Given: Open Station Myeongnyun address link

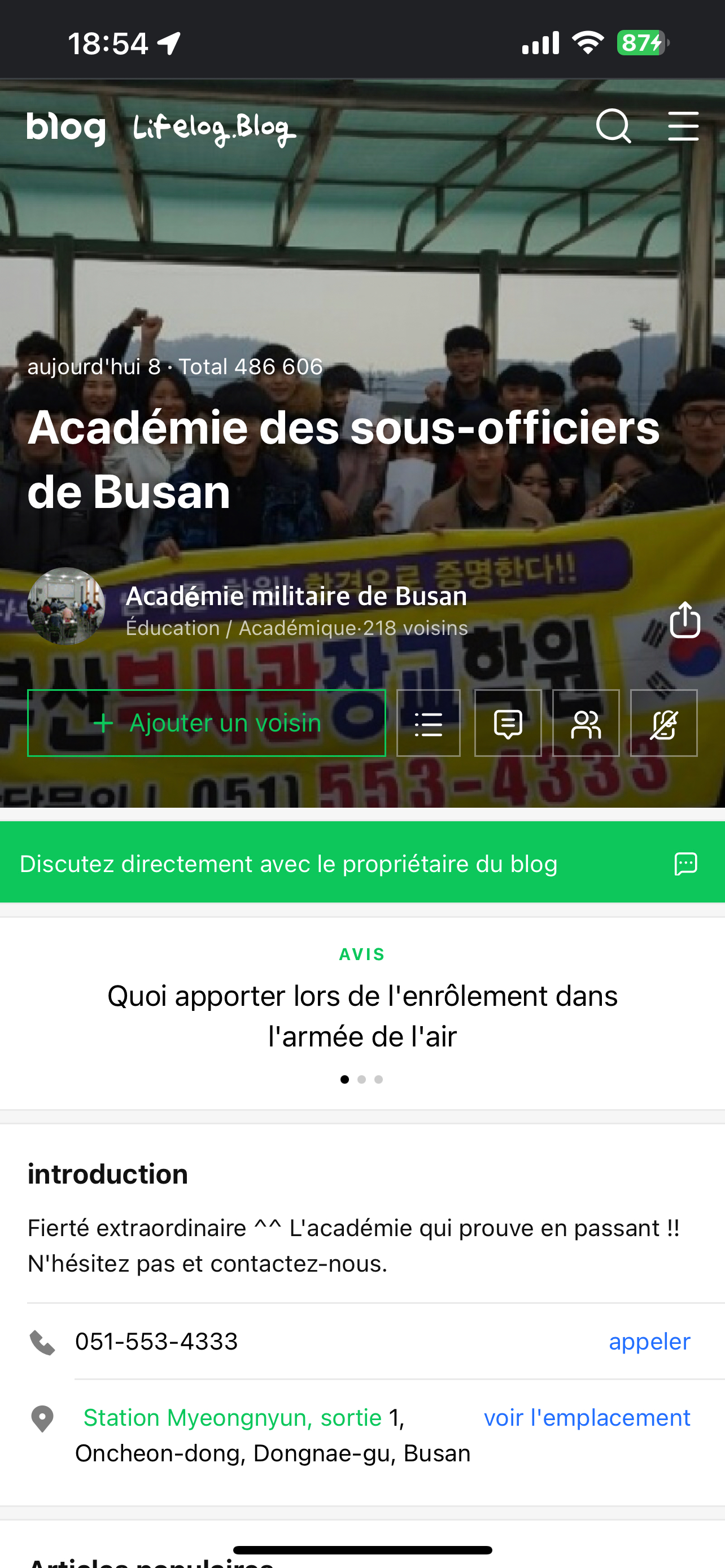Looking at the screenshot, I should click(233, 1418).
